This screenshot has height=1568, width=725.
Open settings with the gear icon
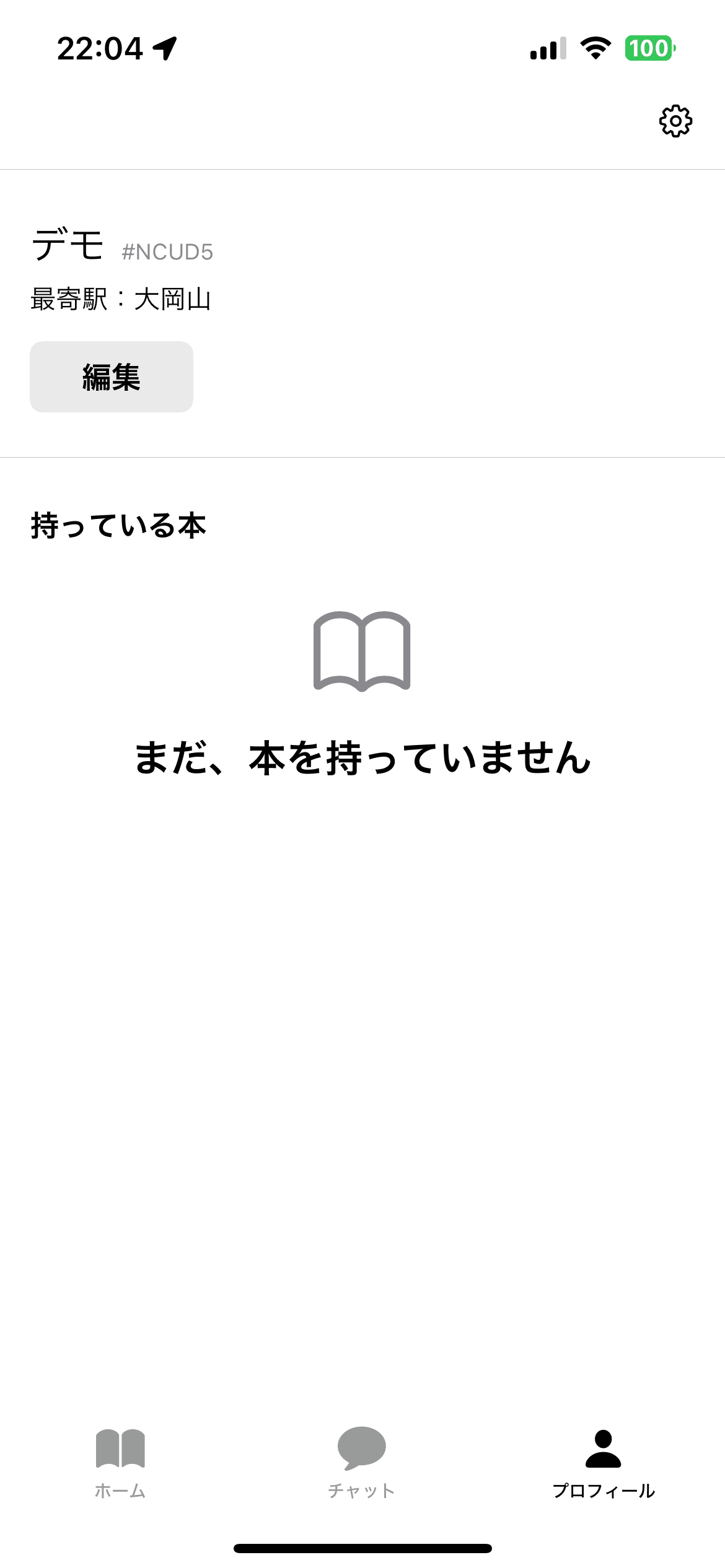(x=675, y=121)
